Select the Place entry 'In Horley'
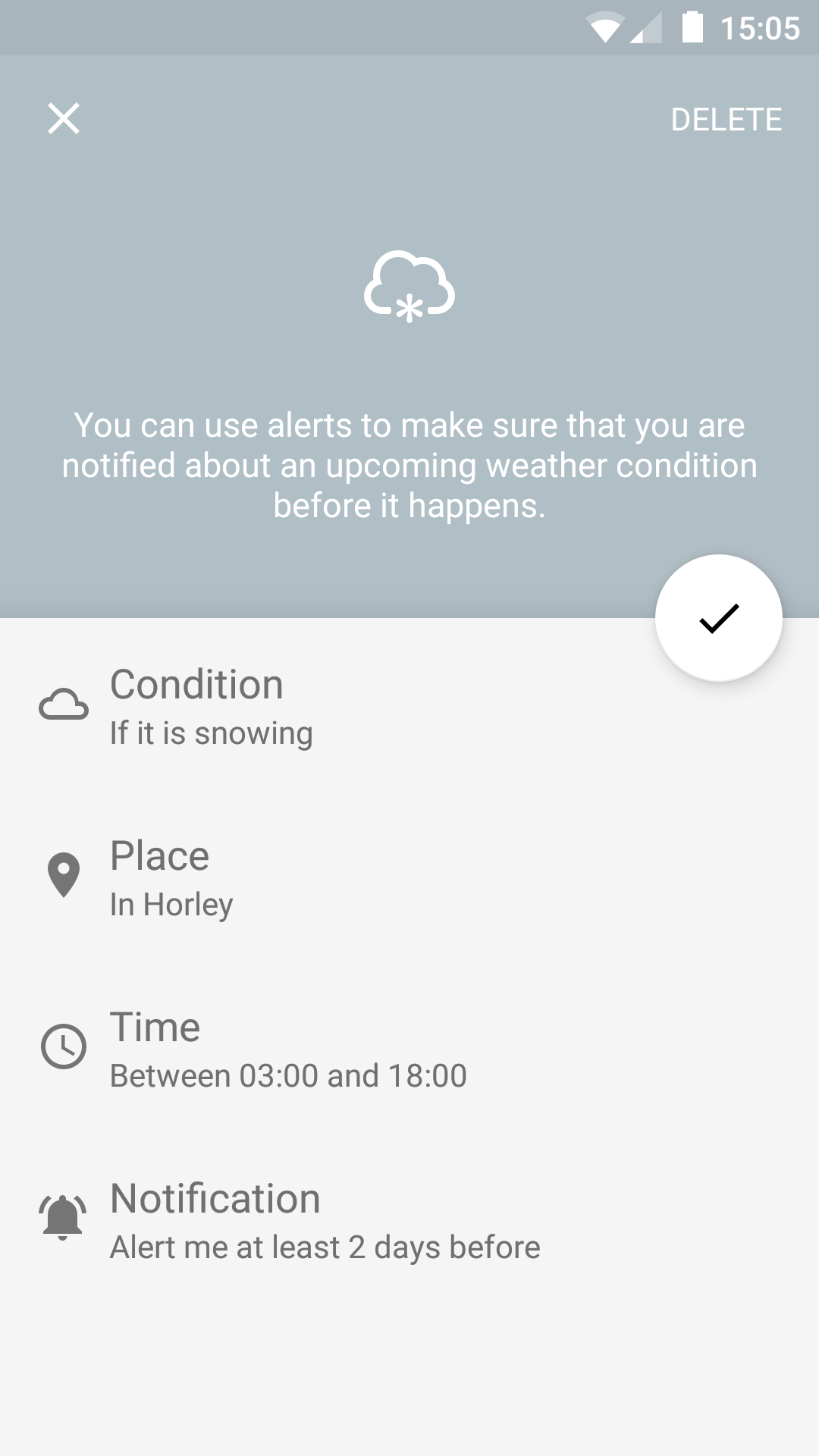This screenshot has width=819, height=1456. [171, 904]
